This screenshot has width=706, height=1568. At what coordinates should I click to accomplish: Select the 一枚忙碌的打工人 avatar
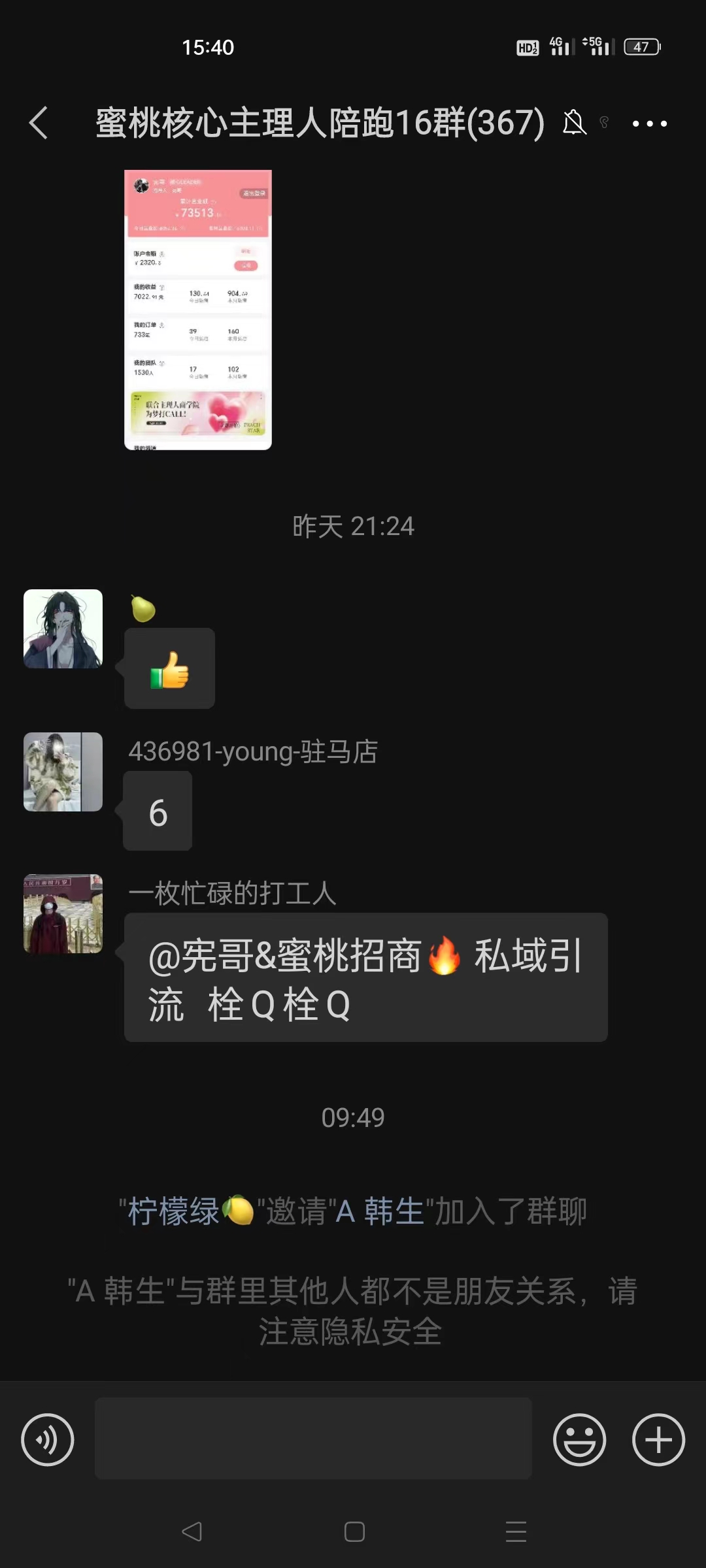point(62,914)
